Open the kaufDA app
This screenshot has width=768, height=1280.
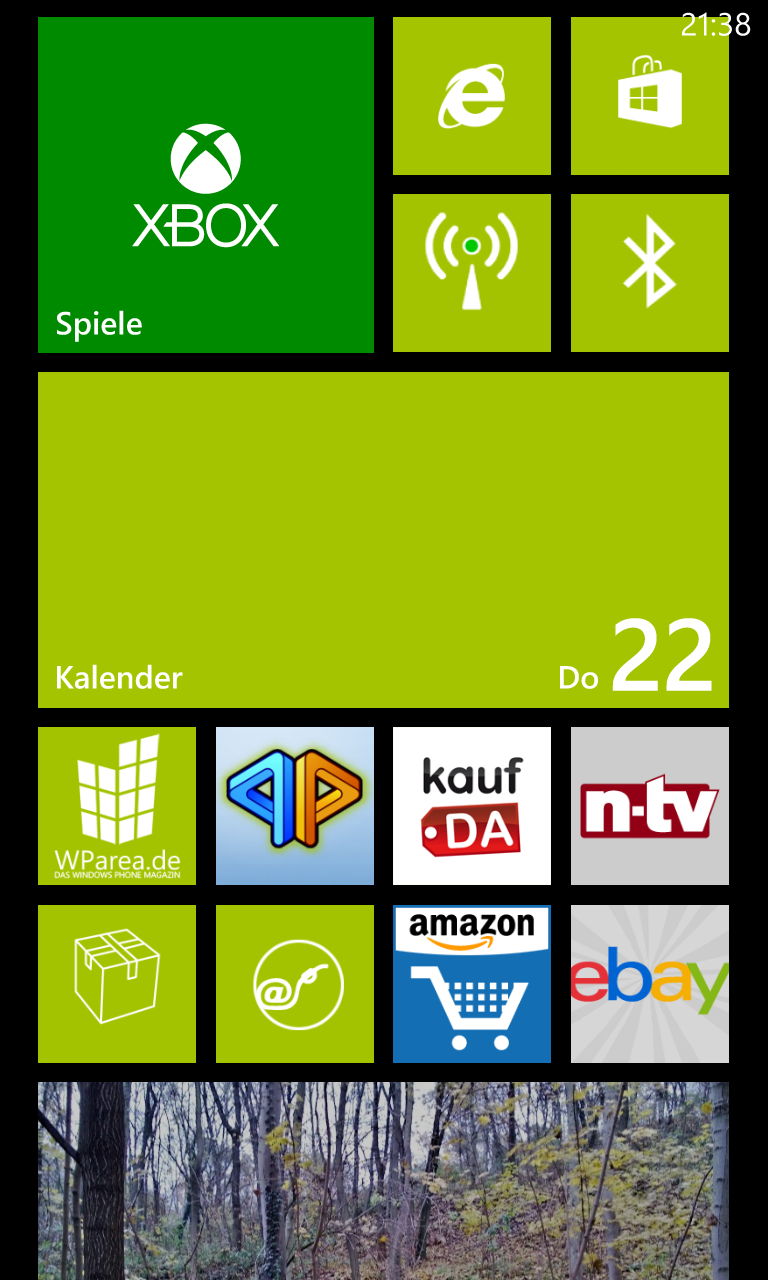click(x=472, y=806)
